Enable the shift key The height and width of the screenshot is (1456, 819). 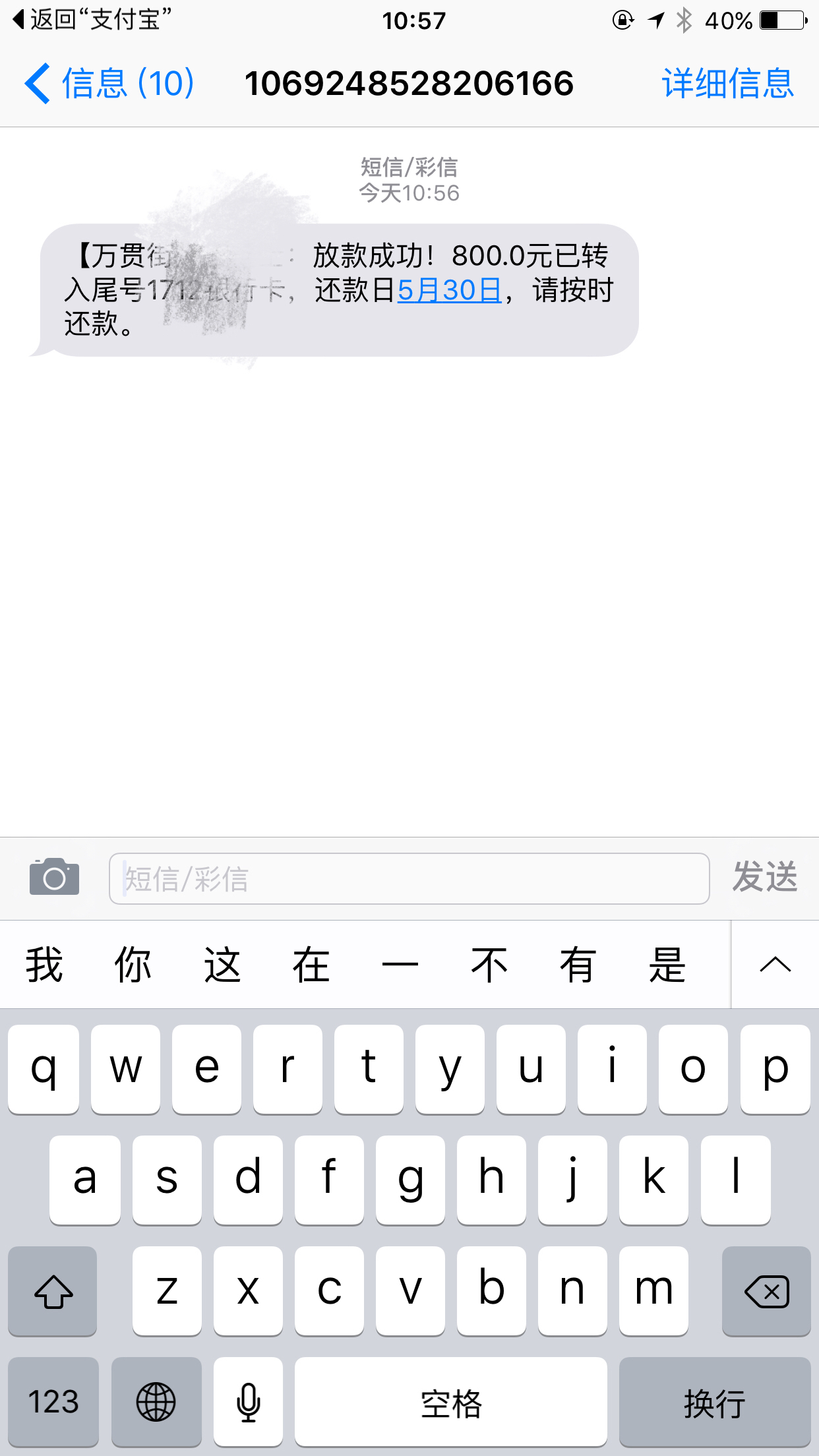pos(53,1291)
